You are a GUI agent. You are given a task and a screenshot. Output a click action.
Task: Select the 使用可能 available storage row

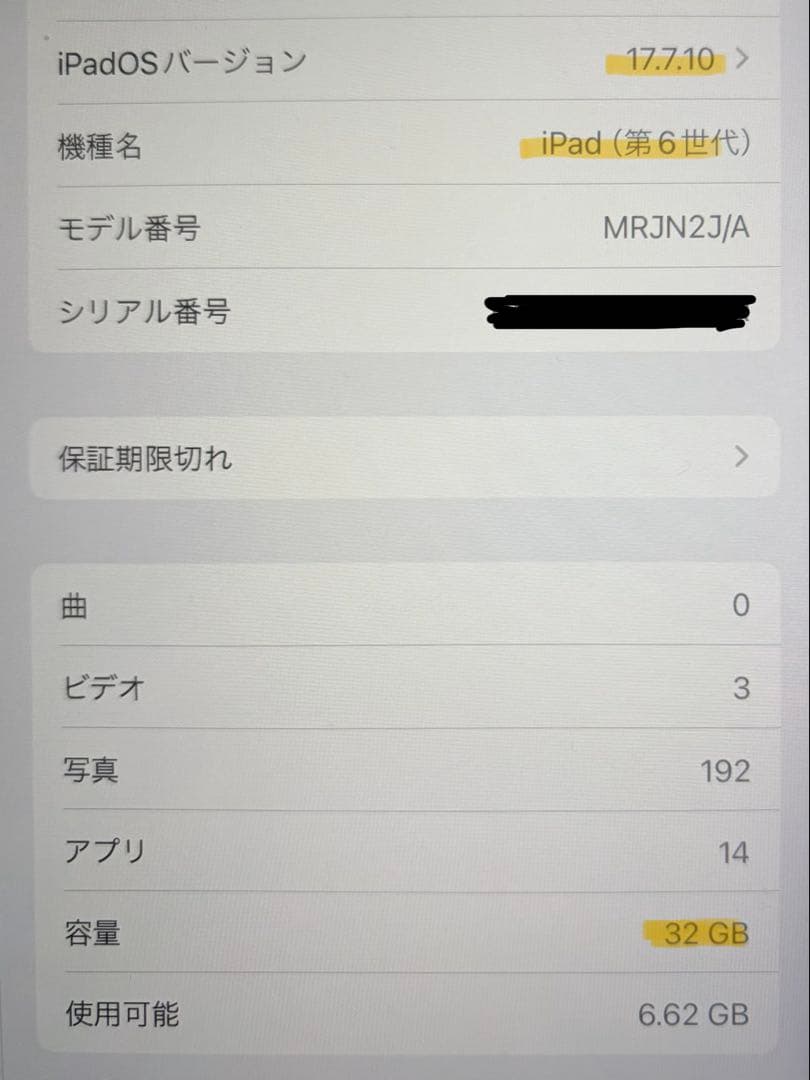click(400, 1015)
